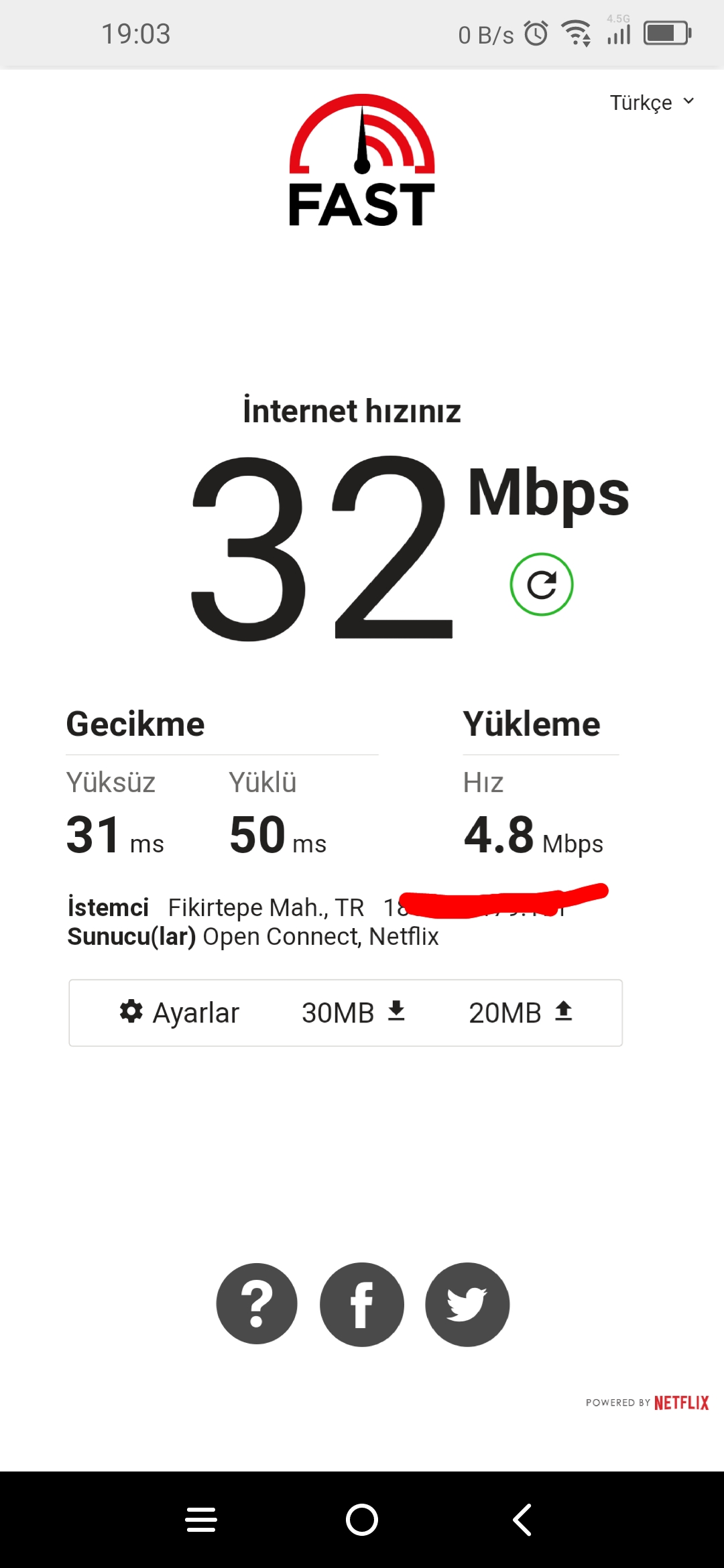Screen dimensions: 724x1568
Task: Tap the green refresh button to retest speed
Action: (x=542, y=584)
